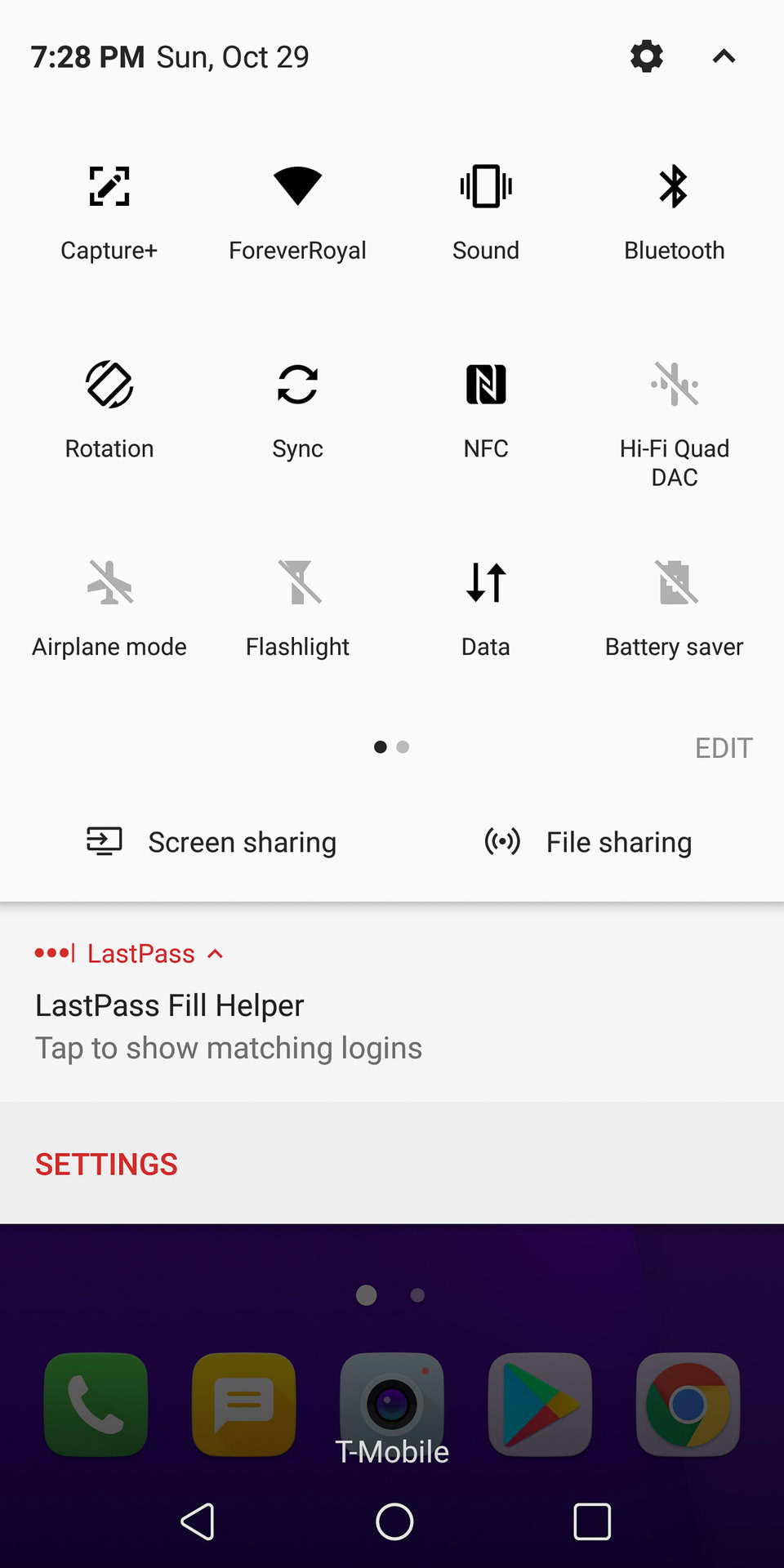Collapse the quick settings panel
This screenshot has width=784, height=1568.
pos(724,56)
